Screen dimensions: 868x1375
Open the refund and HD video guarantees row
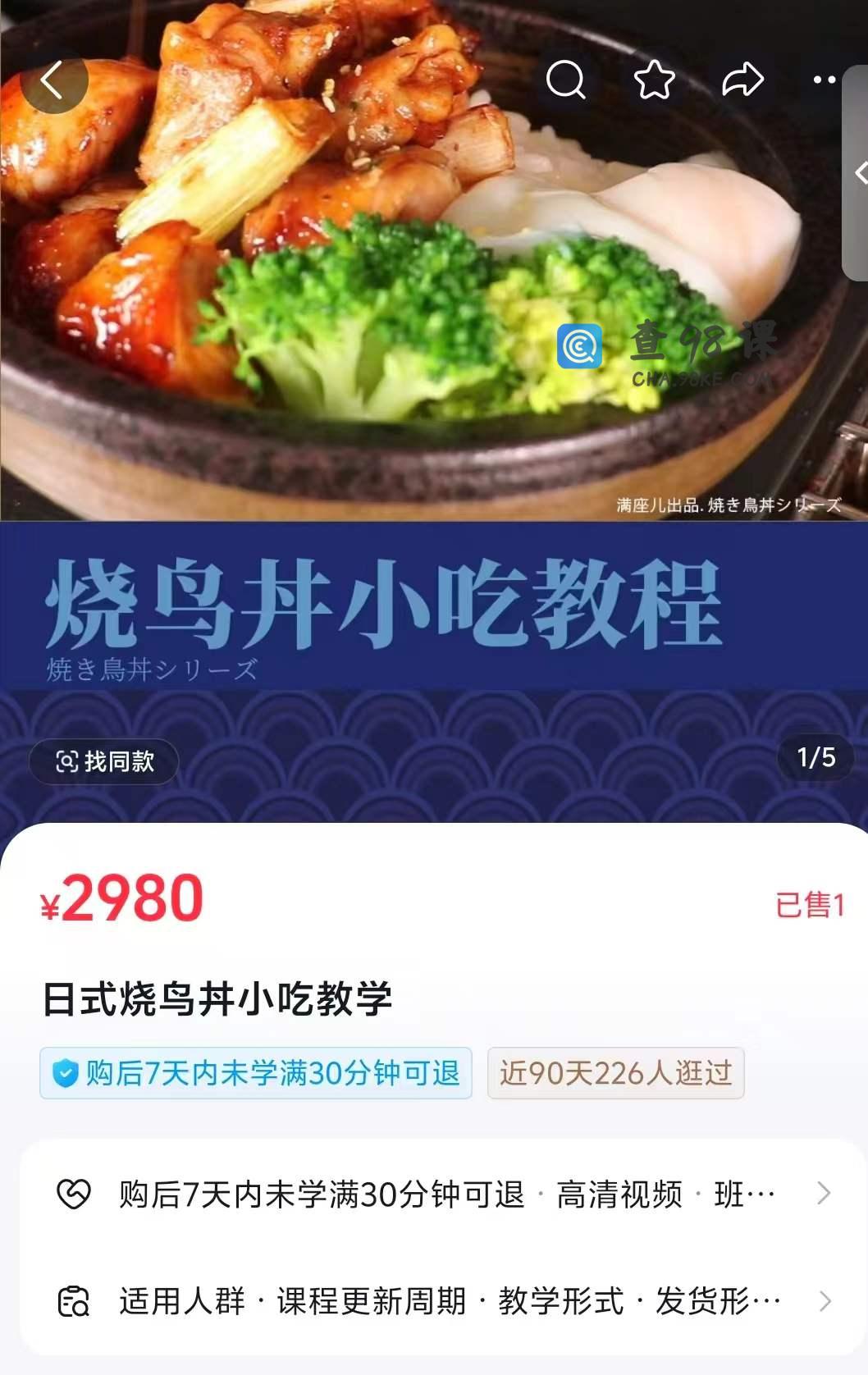click(x=443, y=1195)
